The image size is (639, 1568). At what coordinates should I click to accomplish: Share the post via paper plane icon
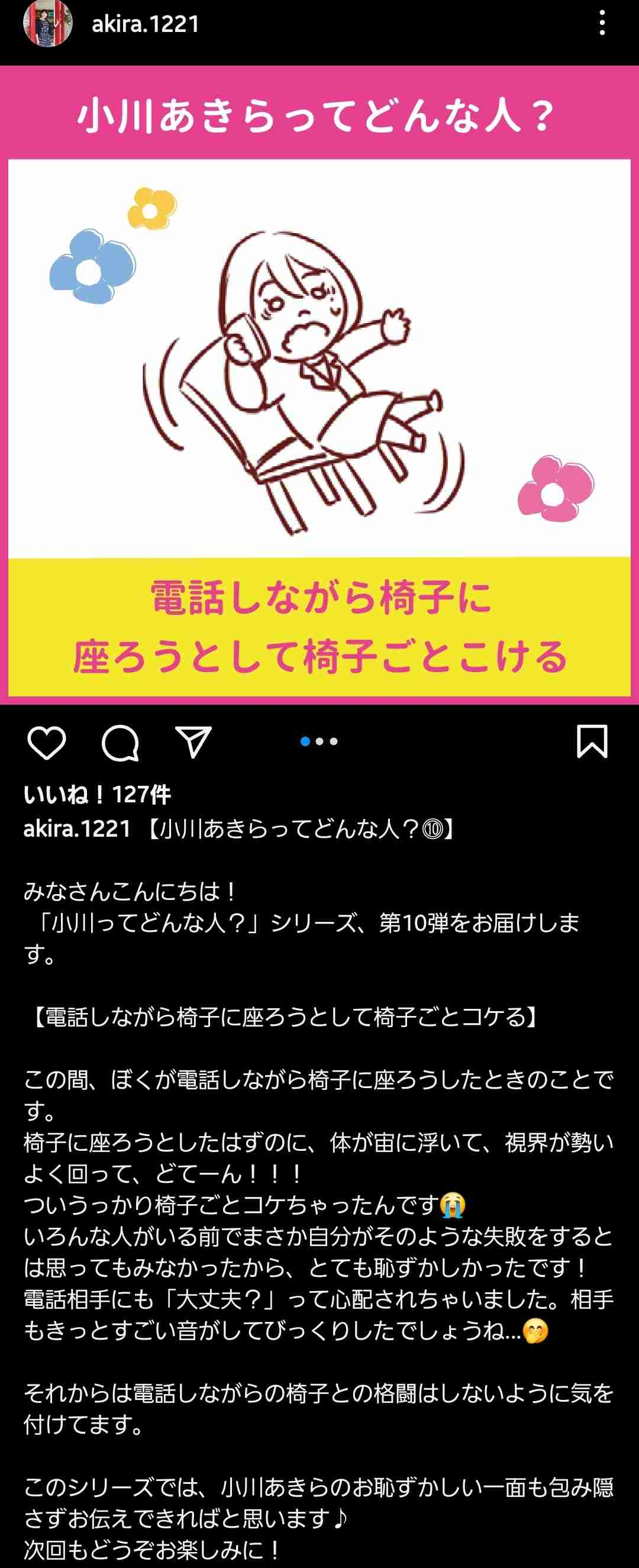pyautogui.click(x=193, y=741)
